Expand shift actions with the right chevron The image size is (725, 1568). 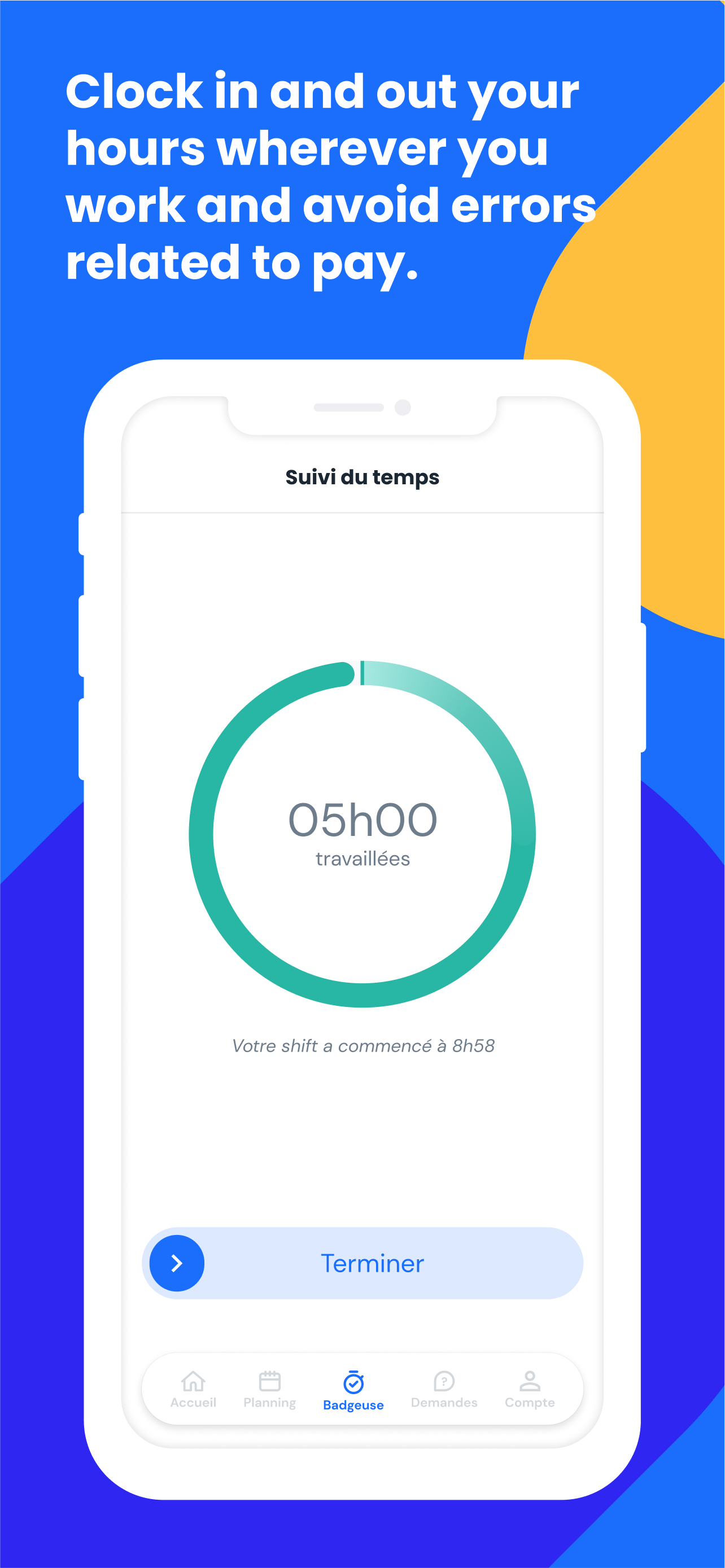point(176,1263)
